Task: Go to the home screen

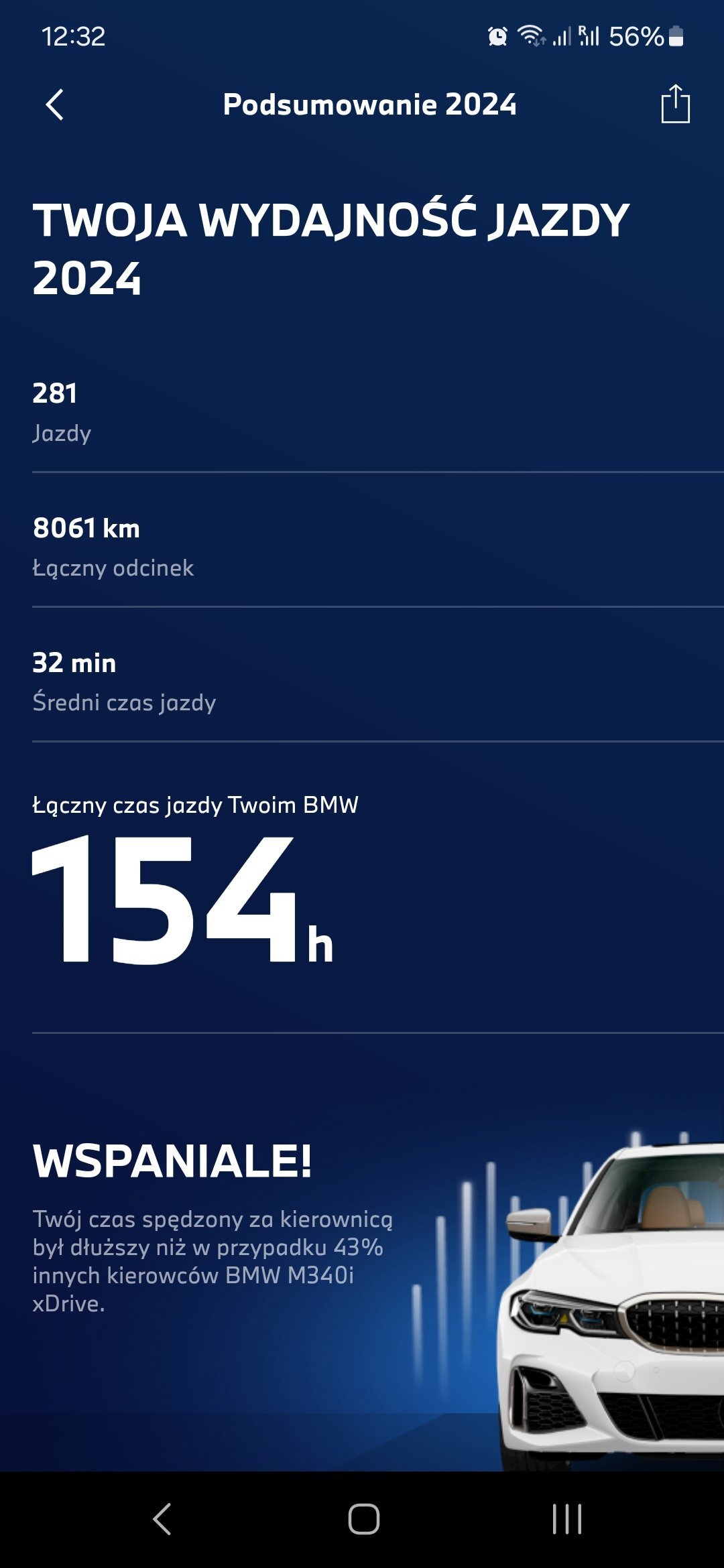Action: pyautogui.click(x=363, y=1519)
